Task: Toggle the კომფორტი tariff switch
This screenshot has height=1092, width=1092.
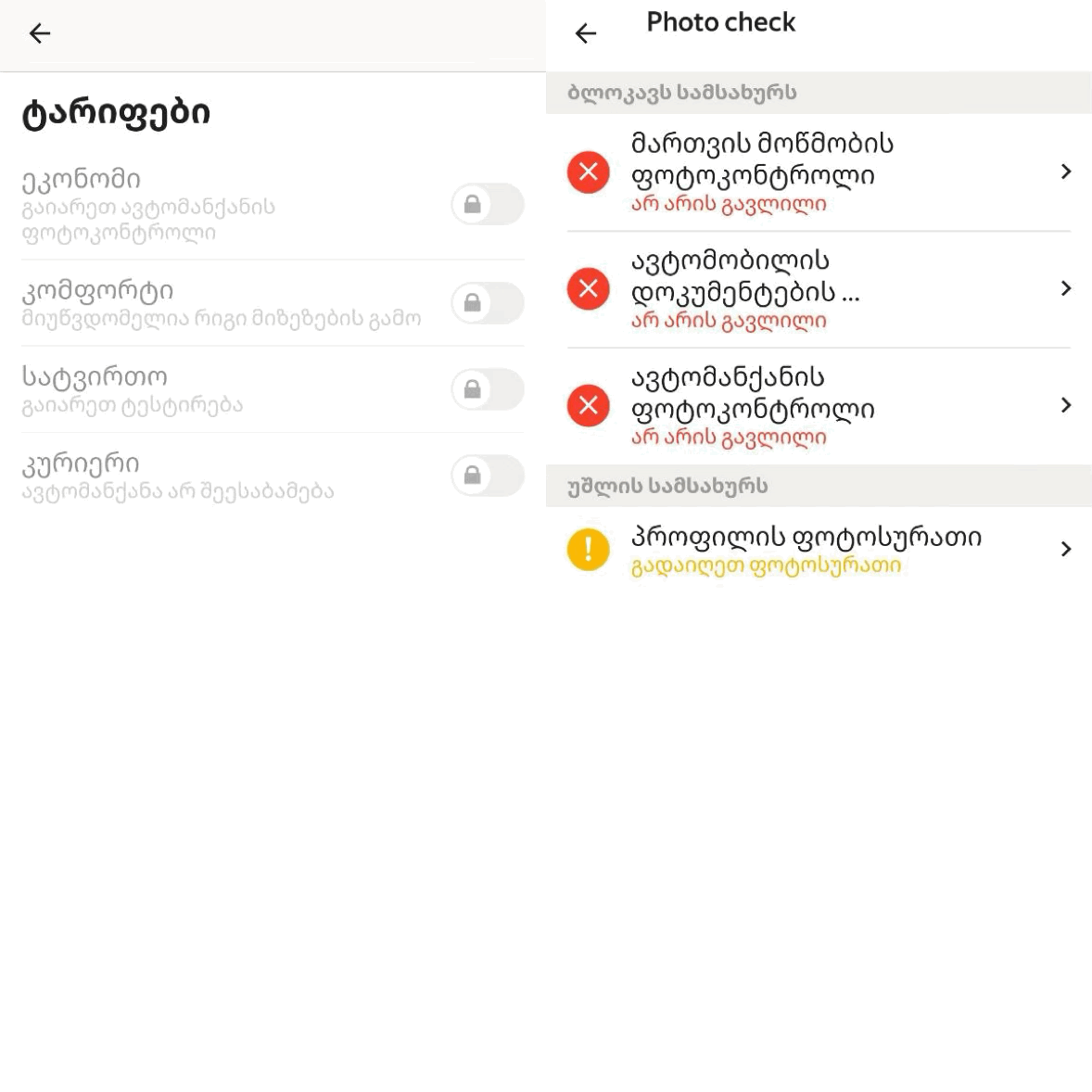Action: pyautogui.click(x=488, y=303)
